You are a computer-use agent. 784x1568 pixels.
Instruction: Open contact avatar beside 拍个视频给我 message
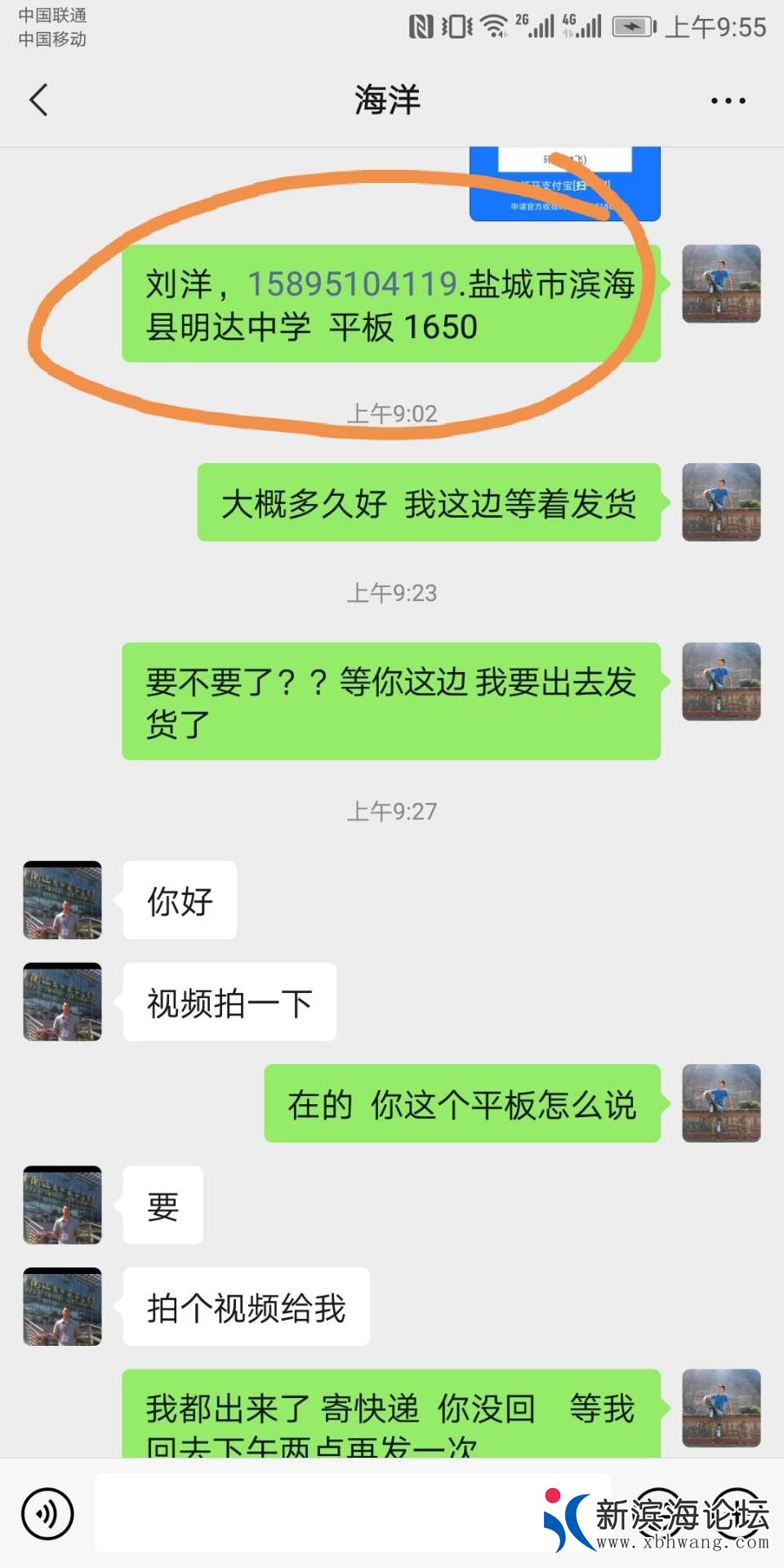click(63, 1307)
